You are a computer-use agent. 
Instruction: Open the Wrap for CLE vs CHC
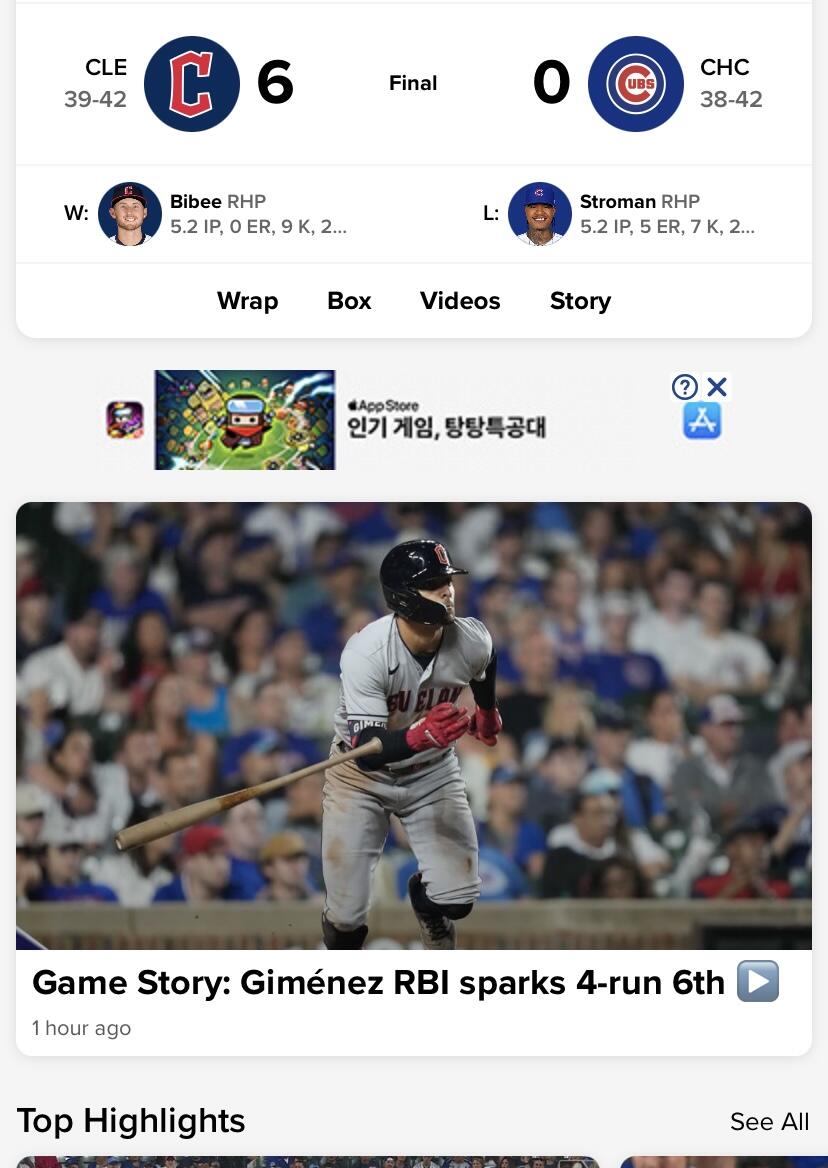click(247, 301)
